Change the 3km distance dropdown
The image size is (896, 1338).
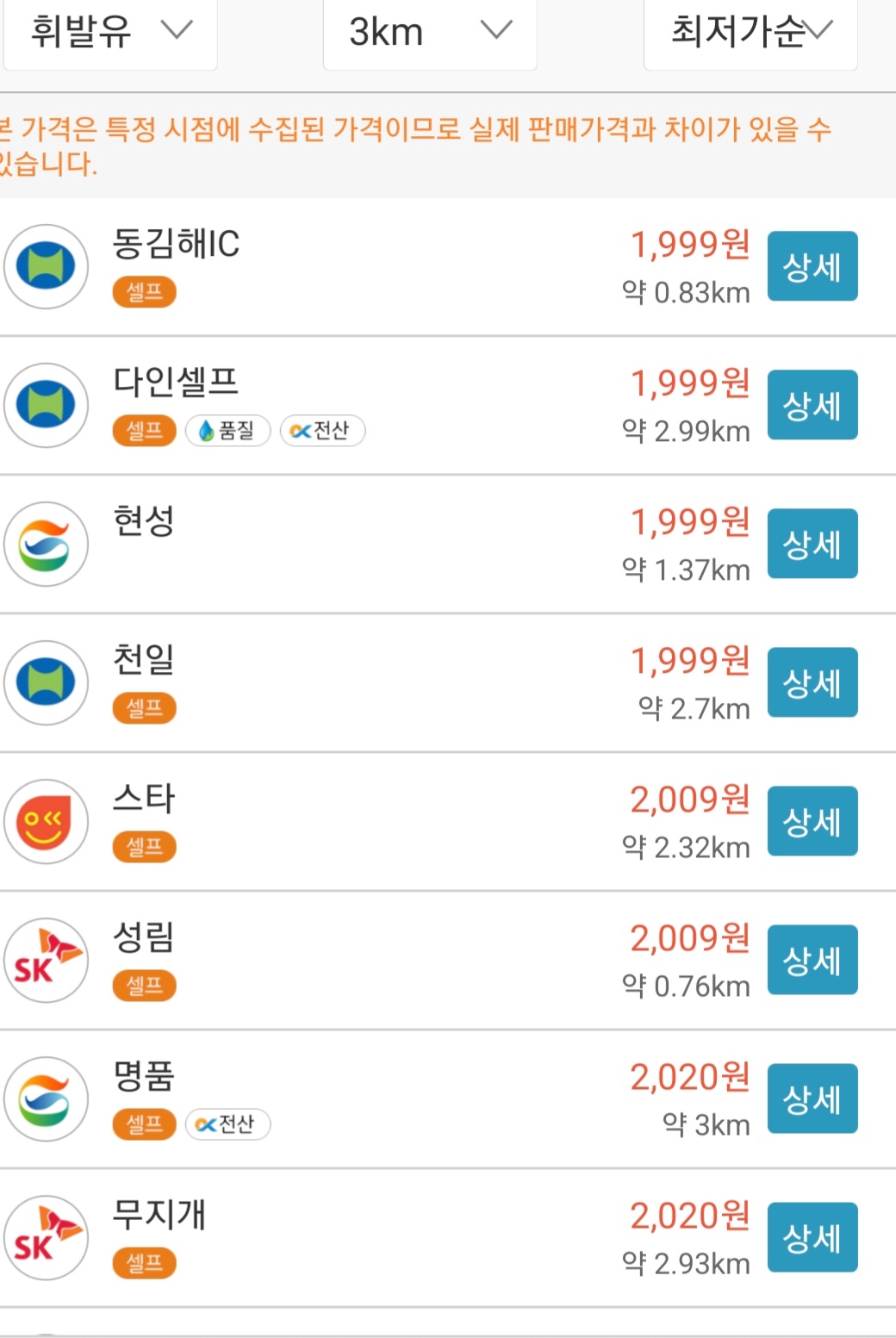click(x=429, y=33)
